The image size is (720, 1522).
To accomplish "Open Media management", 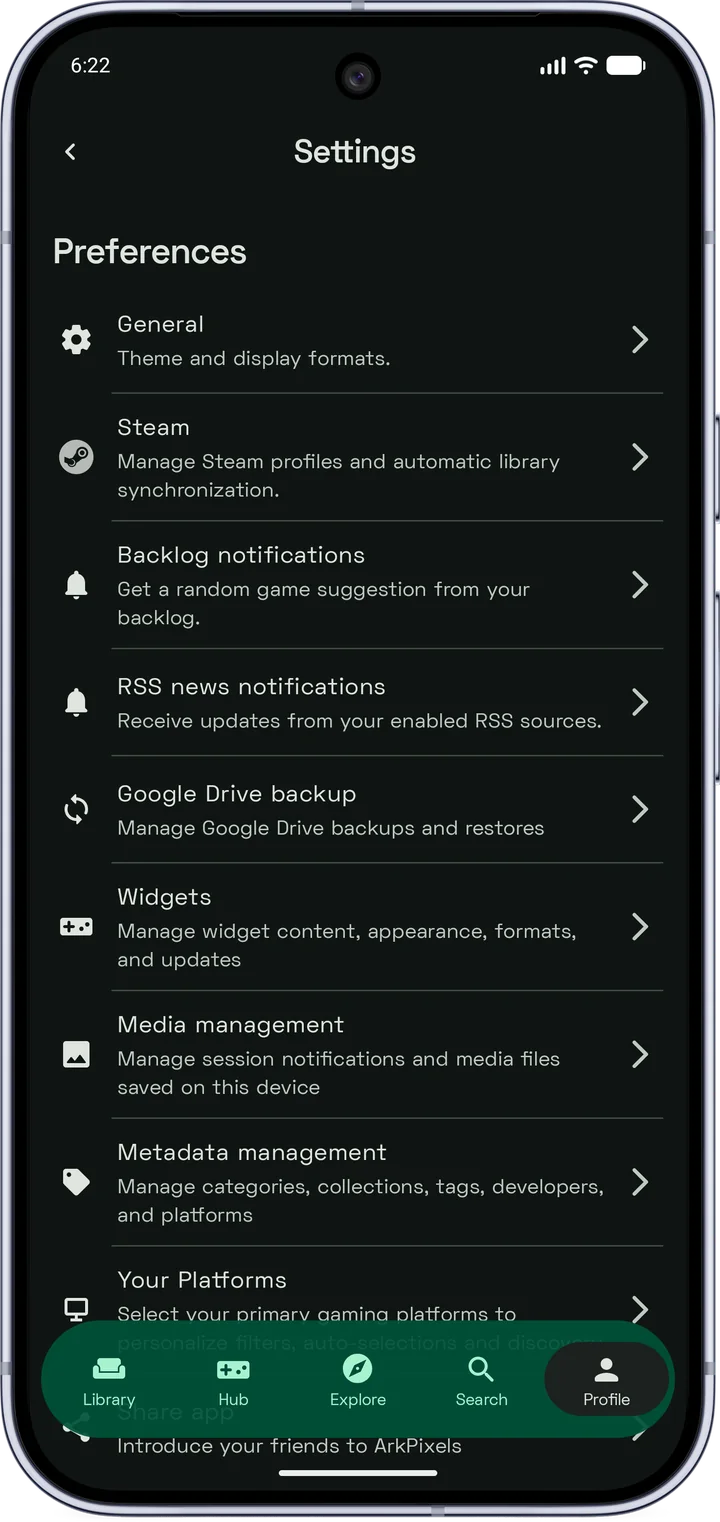I will coord(359,1055).
